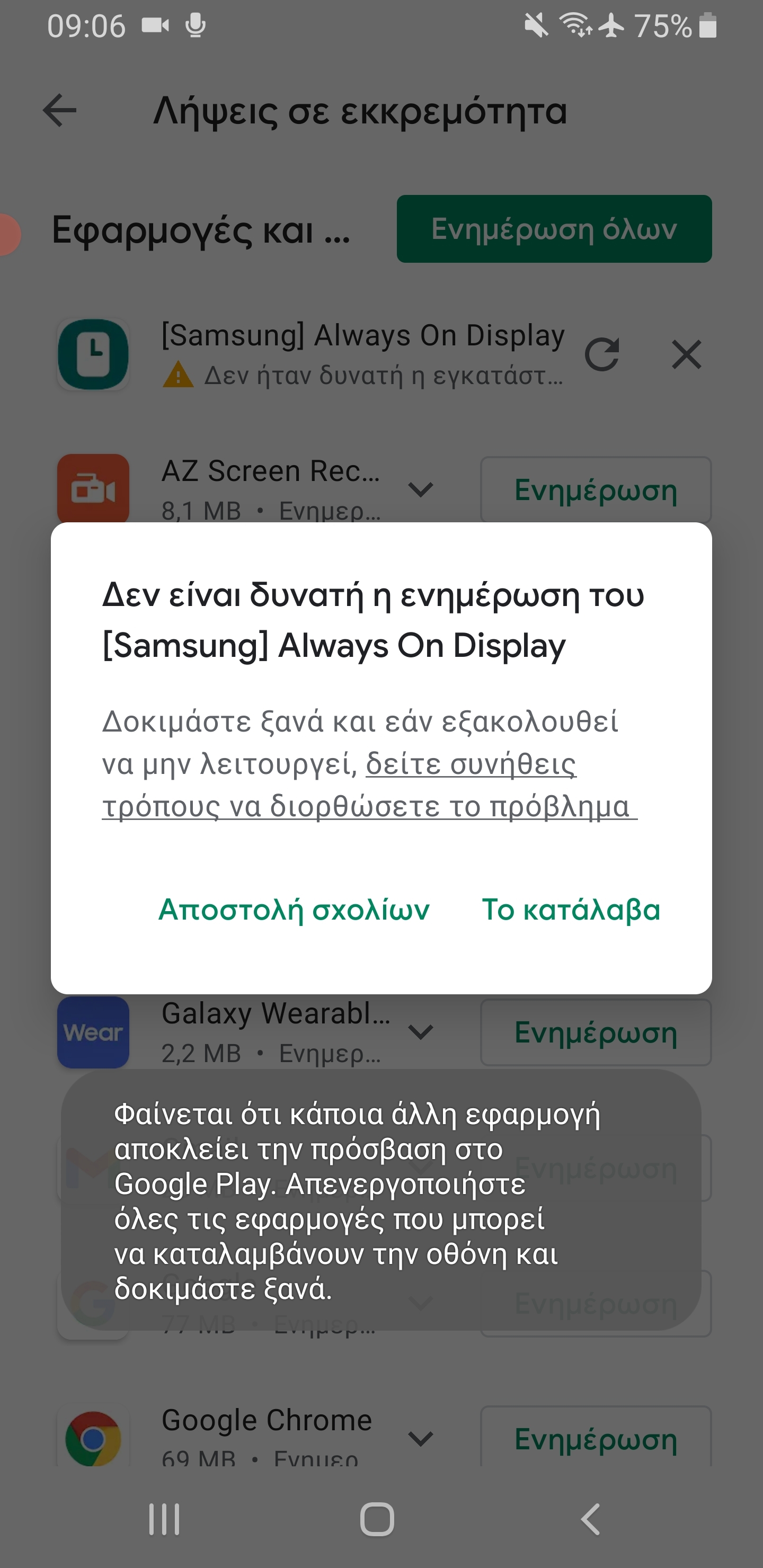Tap 'Το κατάλαβα' to dismiss the dialog

coord(571,910)
